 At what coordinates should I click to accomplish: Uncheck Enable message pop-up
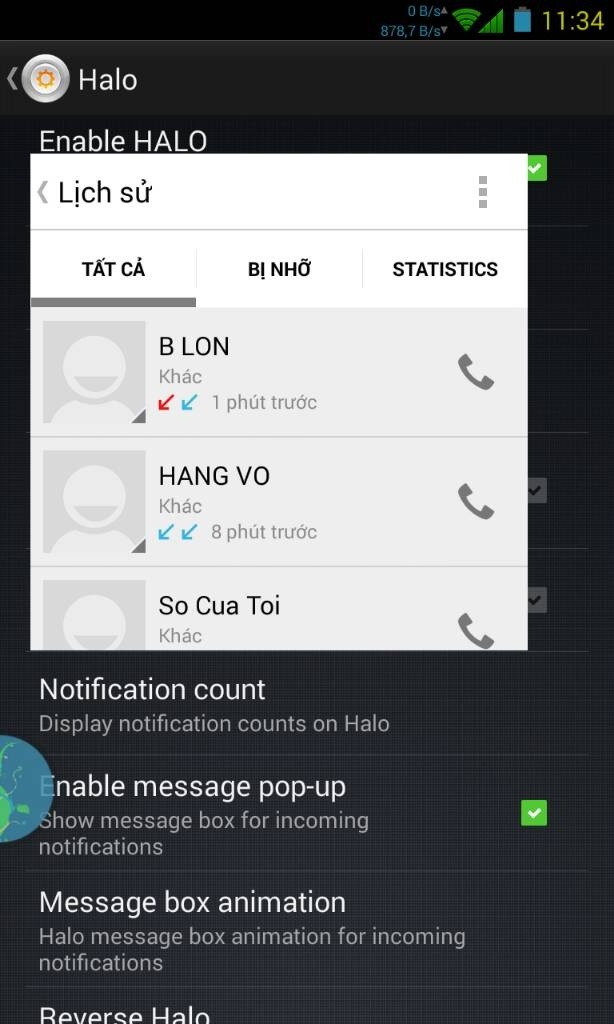(534, 813)
